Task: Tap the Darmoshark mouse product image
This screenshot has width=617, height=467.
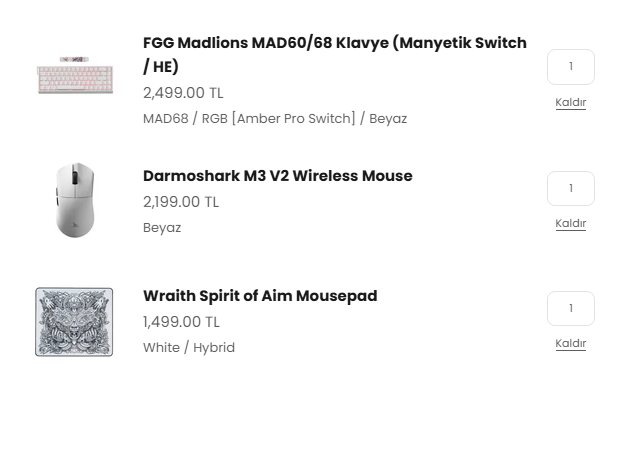Action: 75,200
